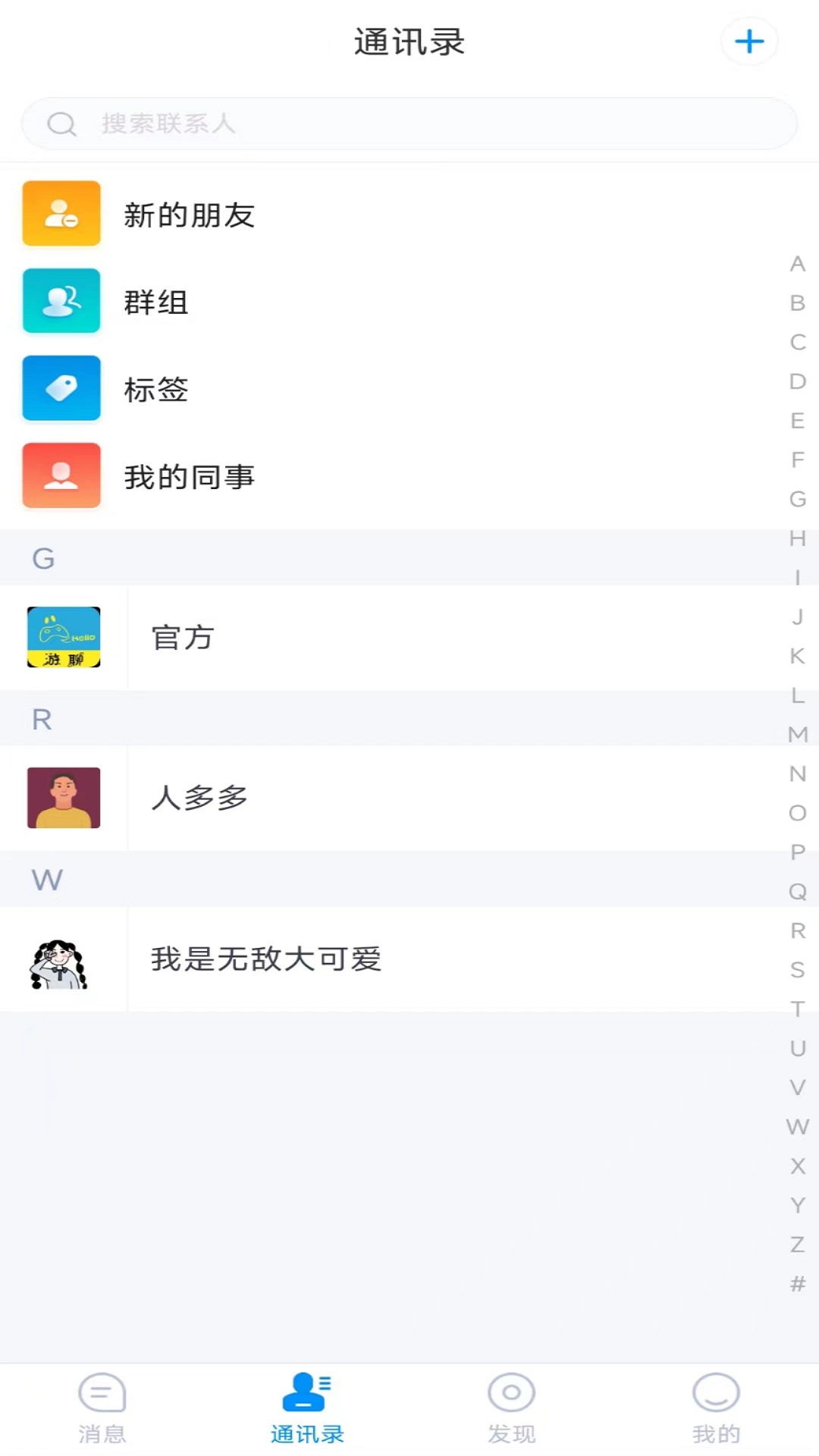Open 标签 tags
The height and width of the screenshot is (1456, 819).
coord(156,389)
